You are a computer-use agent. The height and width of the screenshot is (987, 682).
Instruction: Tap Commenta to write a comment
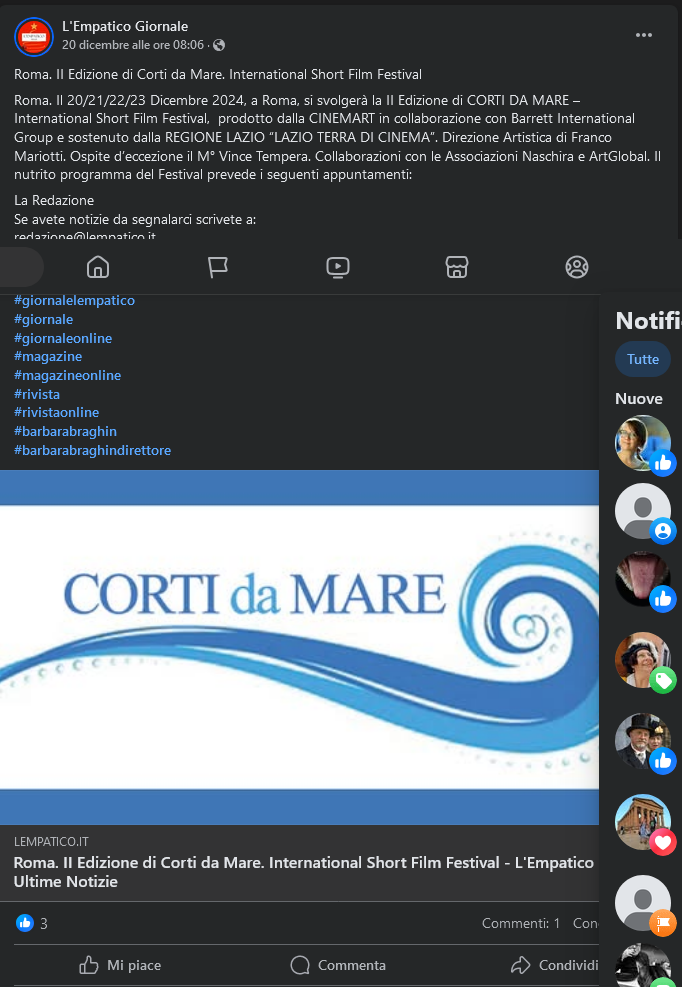338,965
